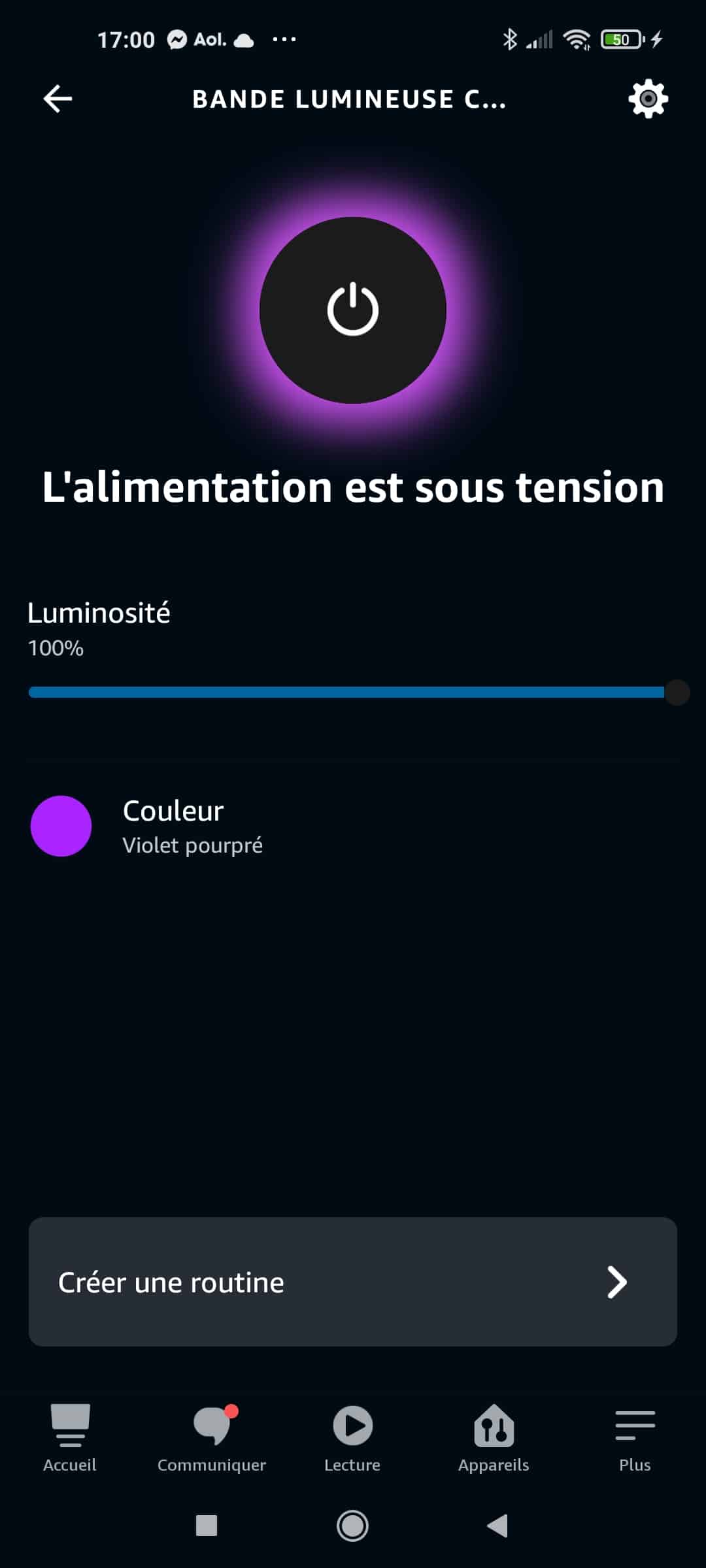
Task: Open Créer une routine
Action: [352, 1282]
